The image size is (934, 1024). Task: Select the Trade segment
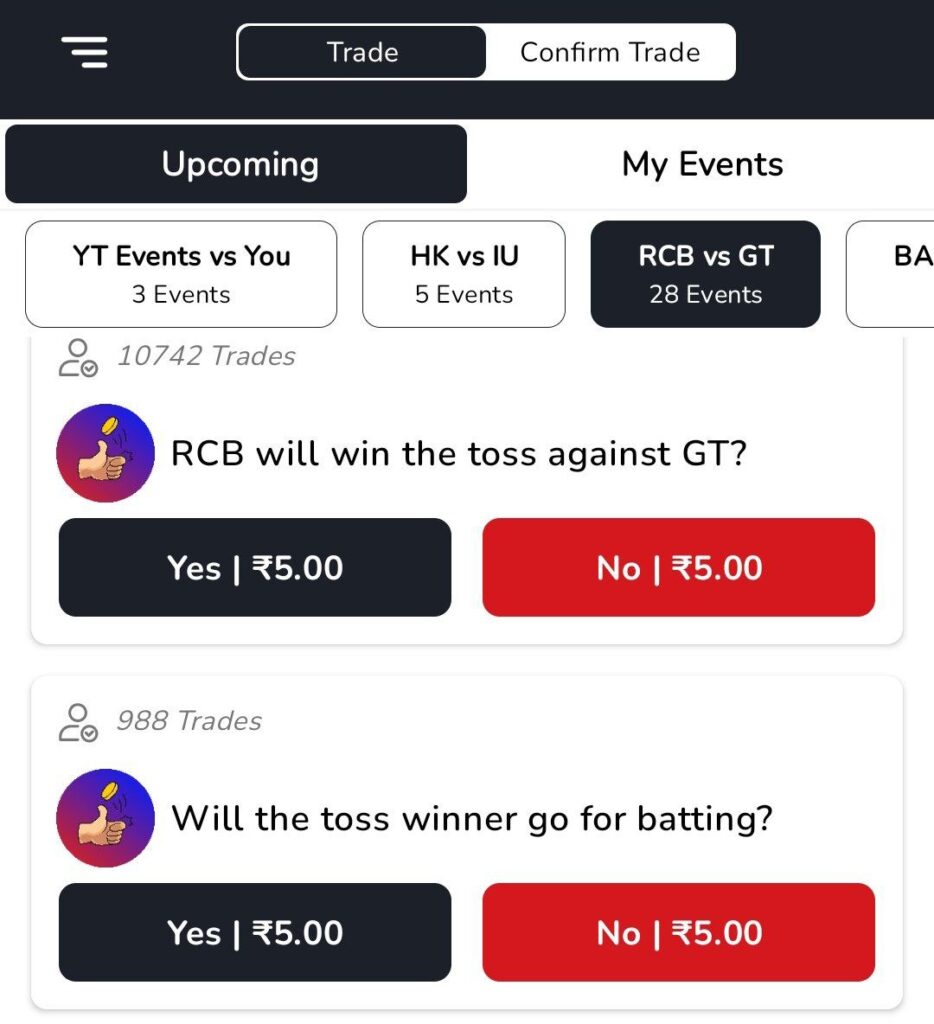[362, 52]
